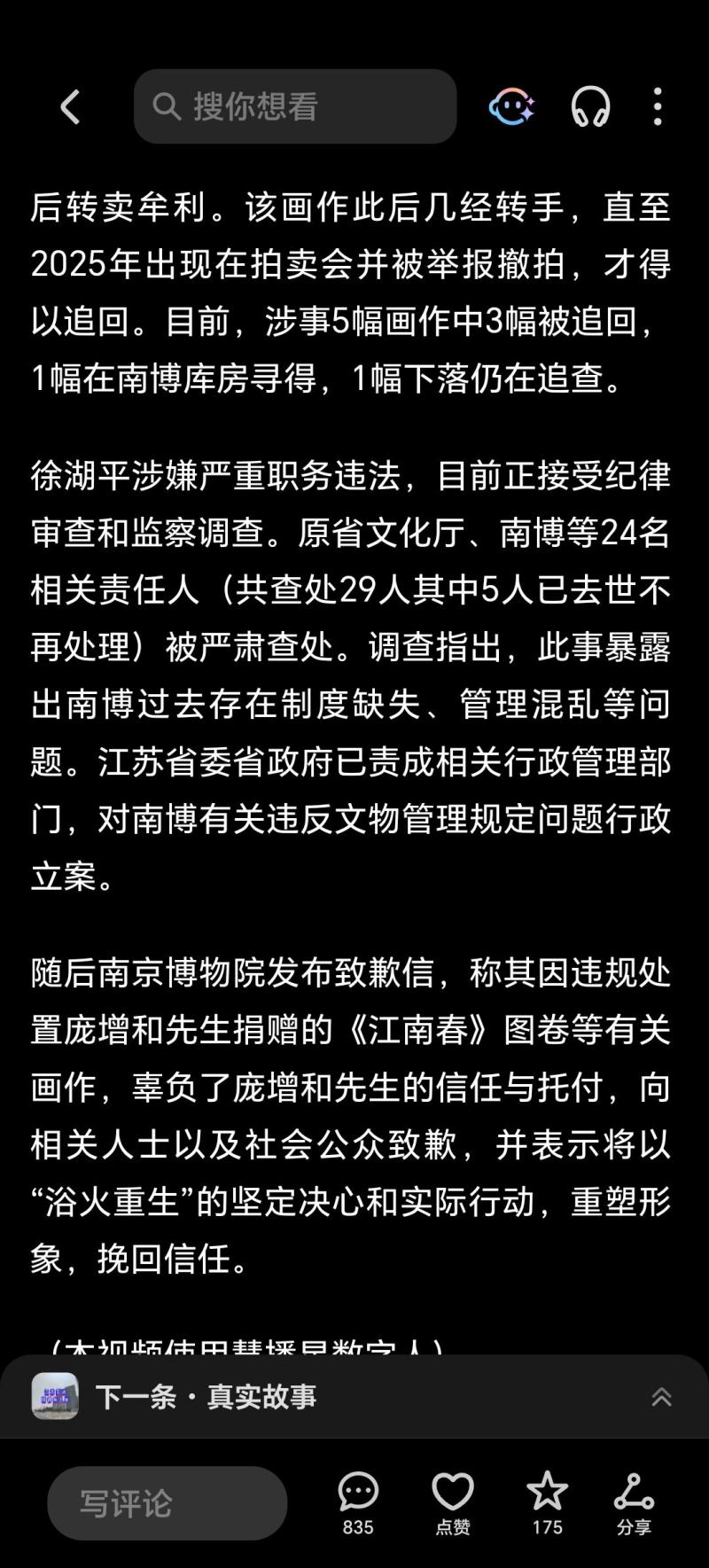
Task: Tap the headphones icon to listen
Action: click(590, 107)
